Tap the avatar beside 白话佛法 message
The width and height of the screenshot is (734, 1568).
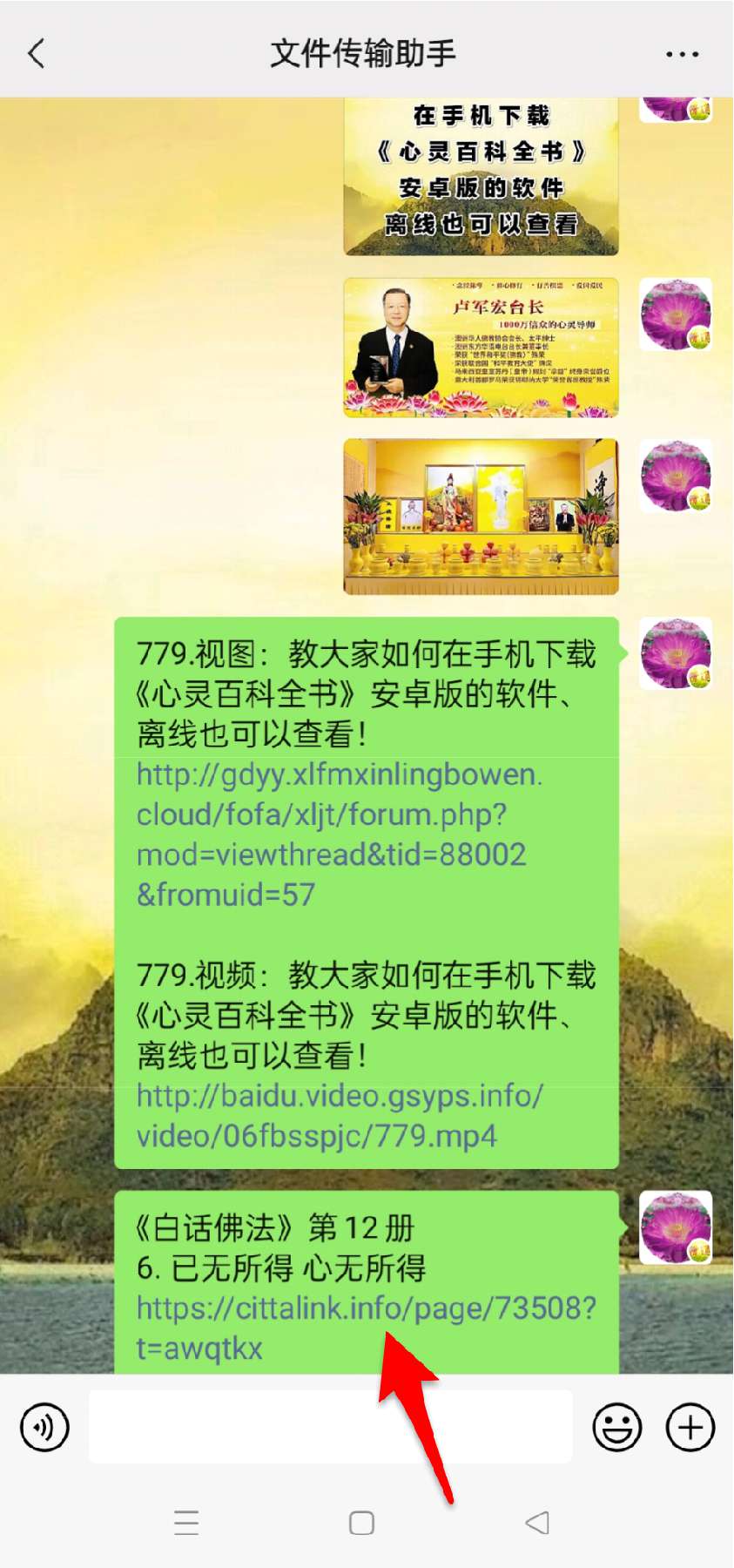[676, 1227]
